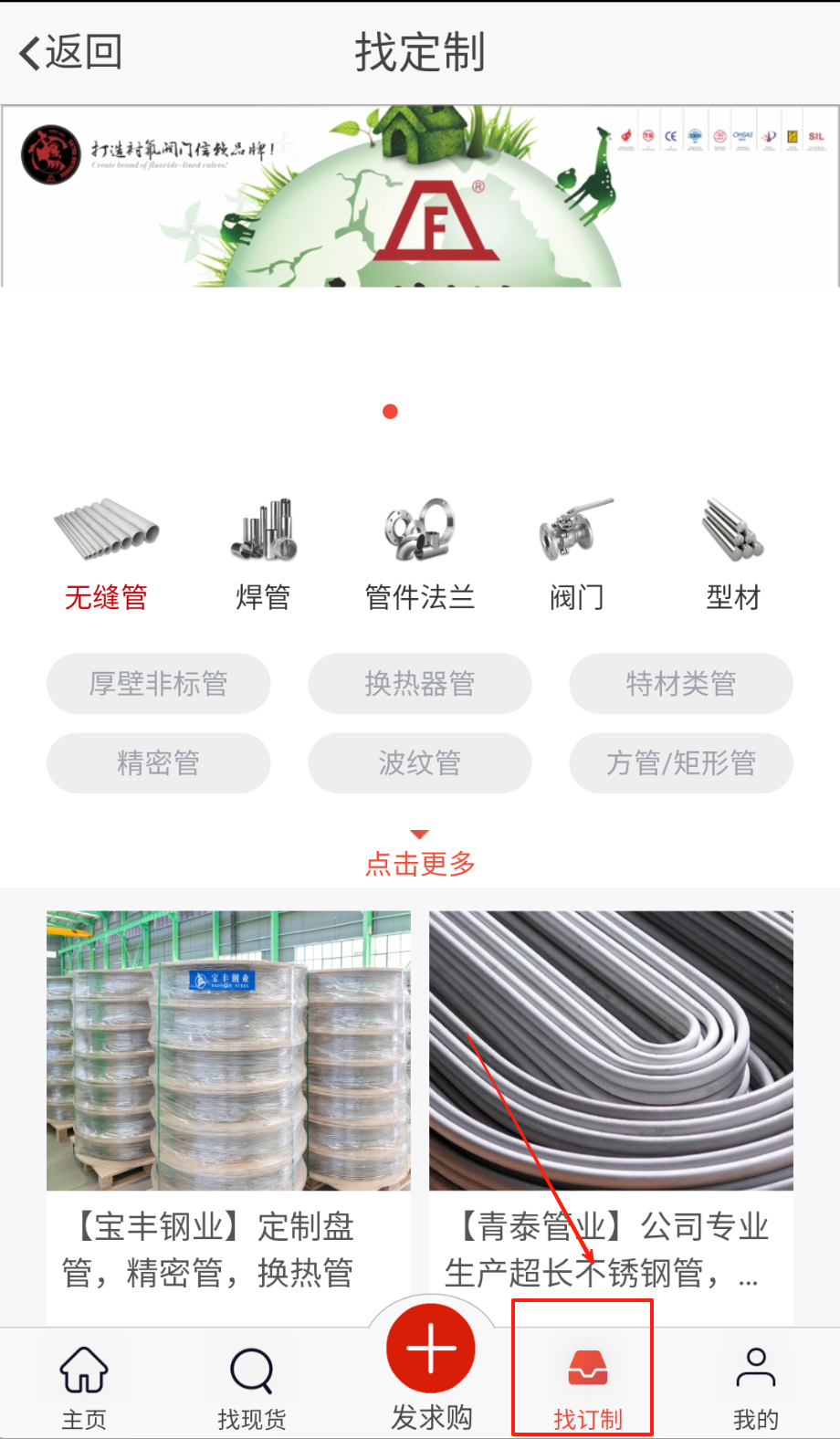Open the 宝丰钢业 custom coil tube card
This screenshot has width=840, height=1439.
(x=228, y=1096)
